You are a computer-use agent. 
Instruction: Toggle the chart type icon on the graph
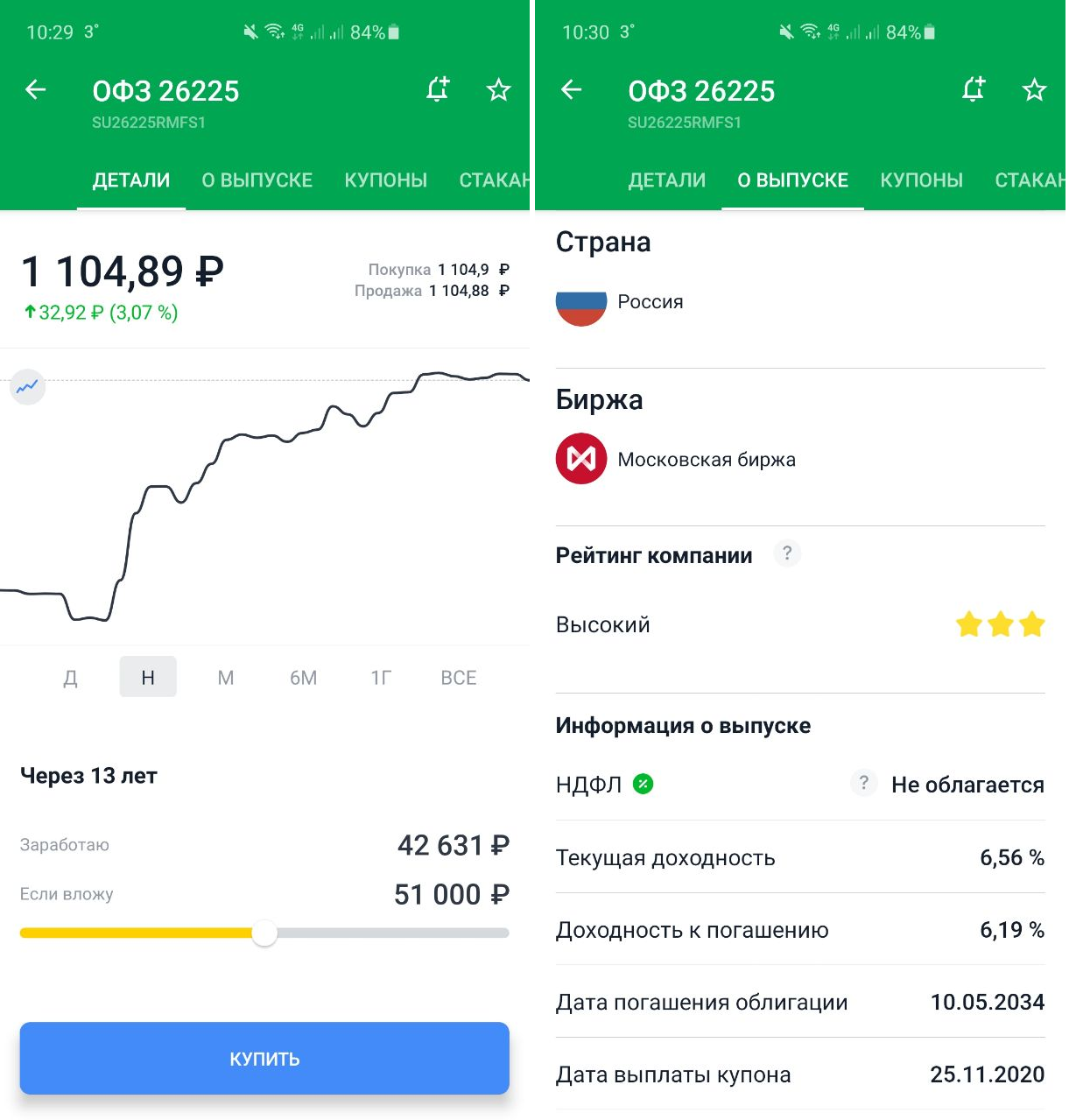point(28,386)
